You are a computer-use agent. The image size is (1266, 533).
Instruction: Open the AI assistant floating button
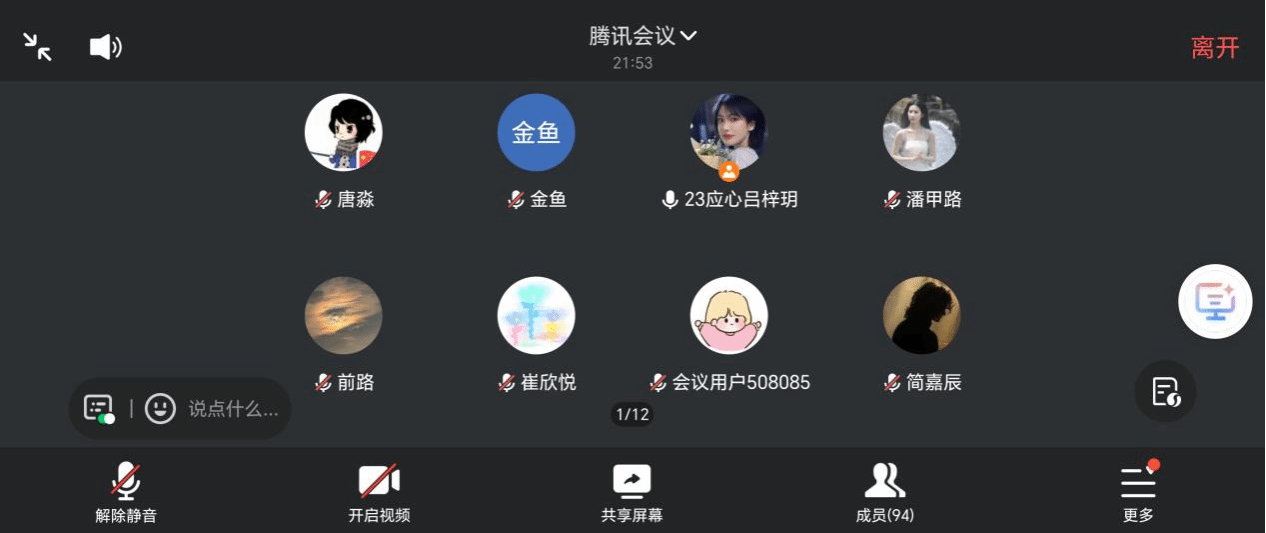coord(1215,301)
